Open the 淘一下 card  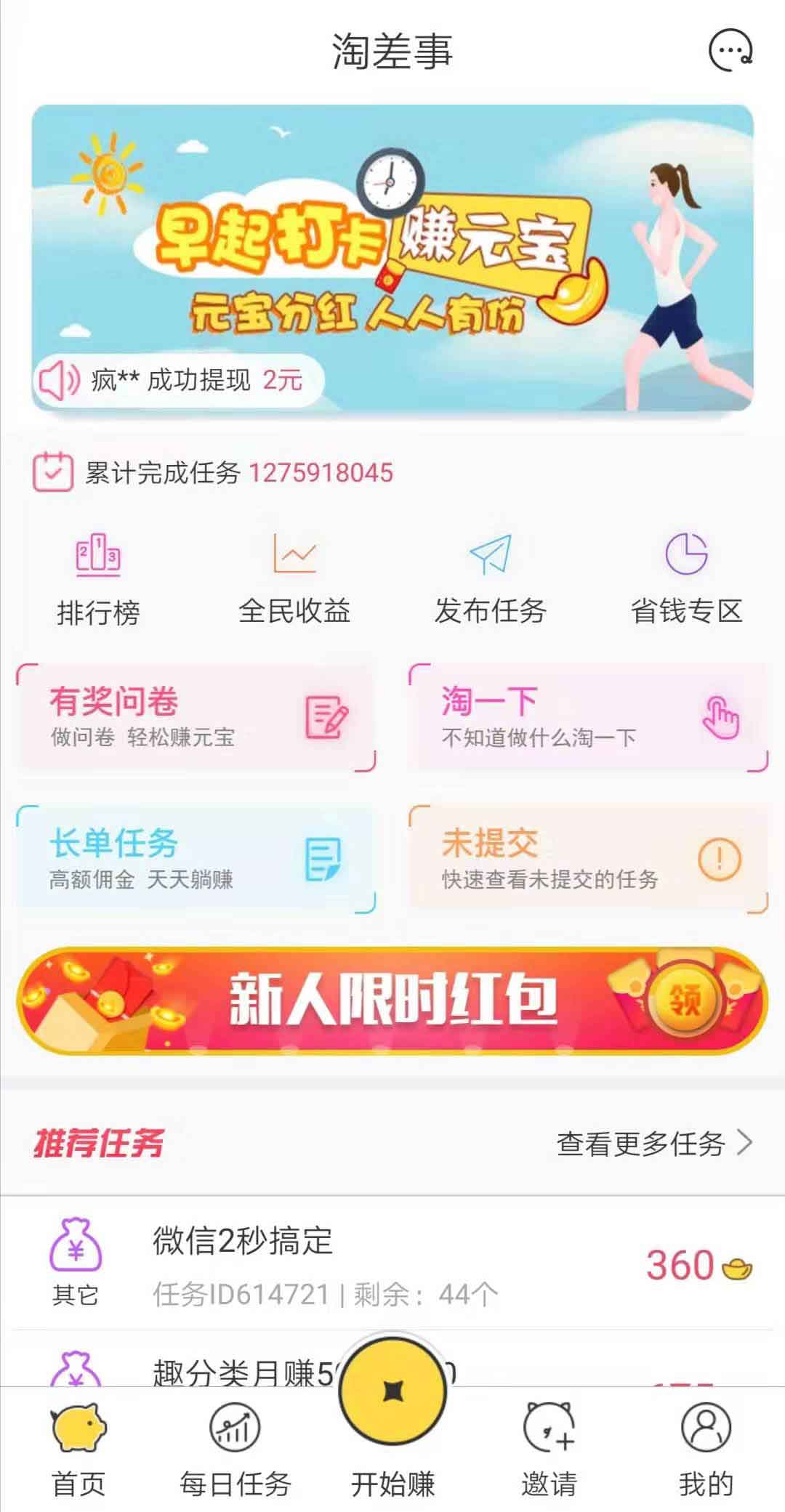click(x=589, y=717)
